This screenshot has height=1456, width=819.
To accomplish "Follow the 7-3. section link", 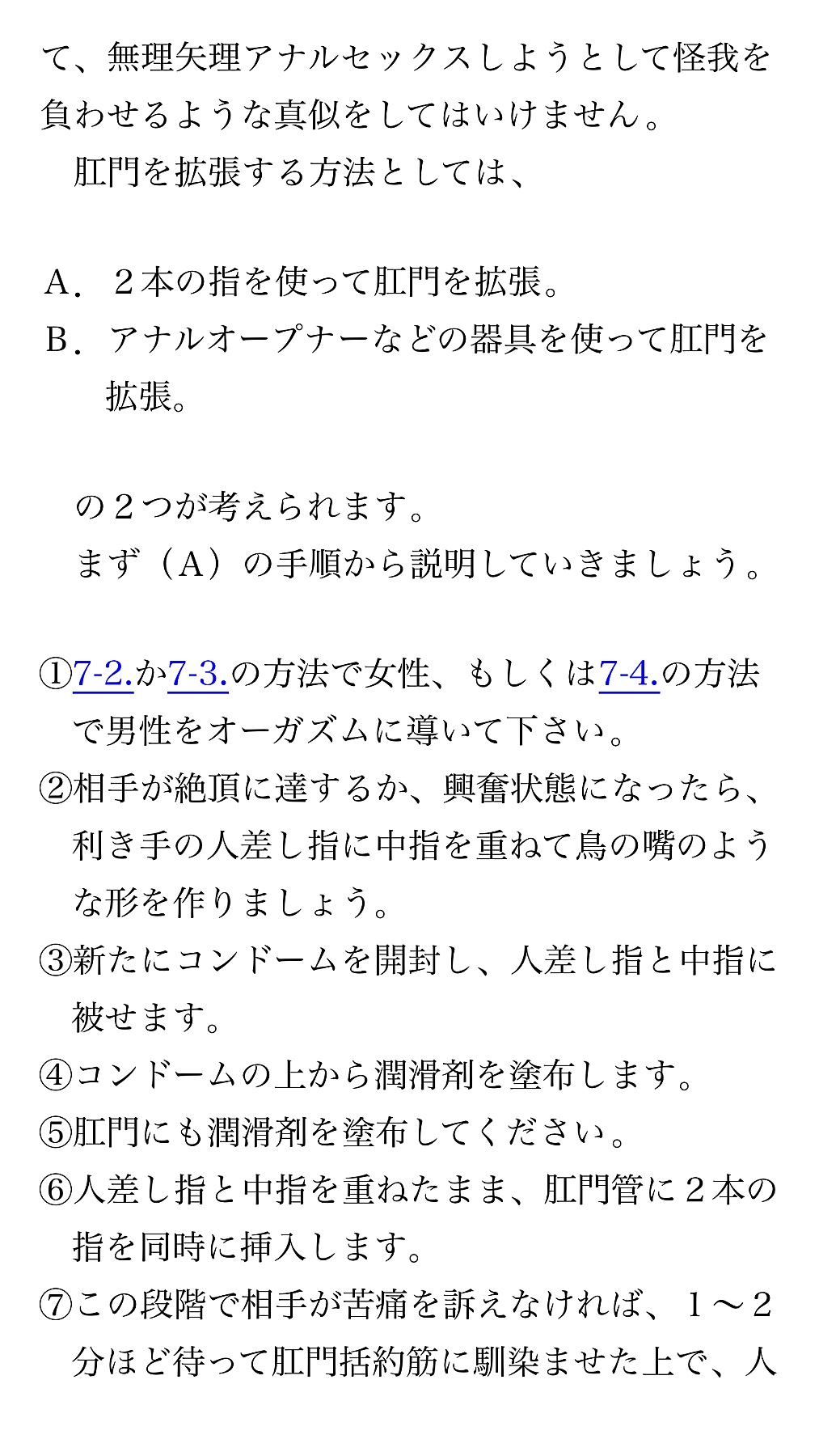I will point(198,673).
